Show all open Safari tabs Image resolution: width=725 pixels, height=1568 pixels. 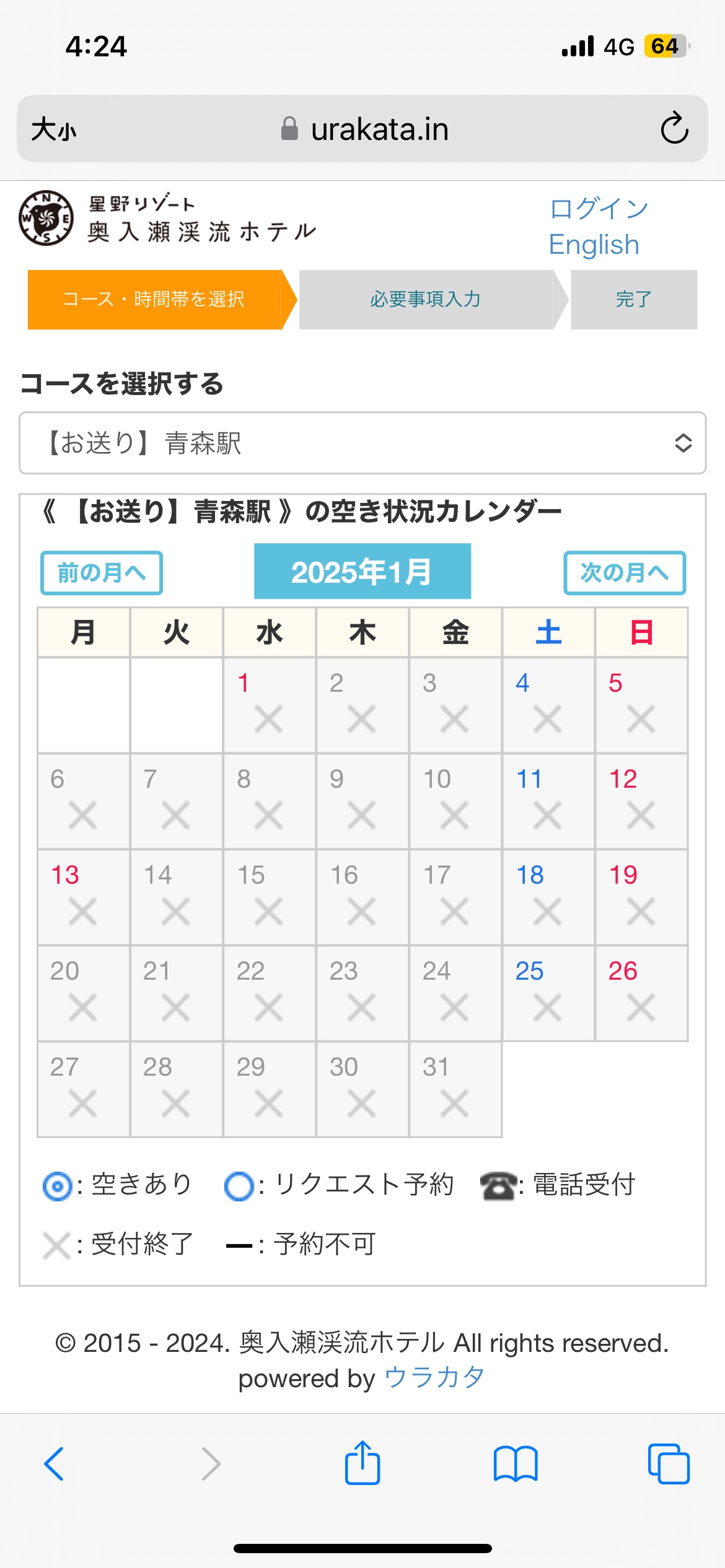pos(669,1464)
